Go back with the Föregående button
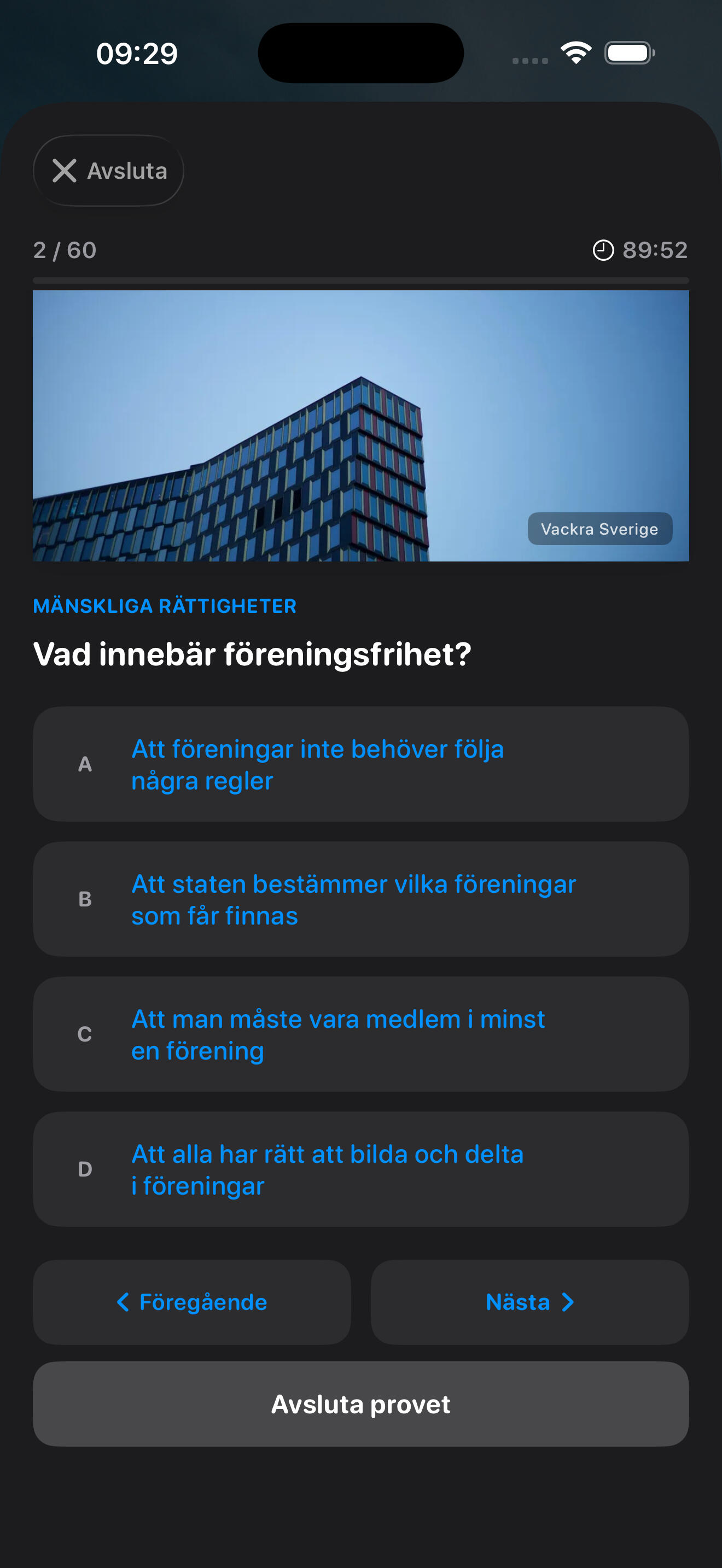 (192, 1302)
